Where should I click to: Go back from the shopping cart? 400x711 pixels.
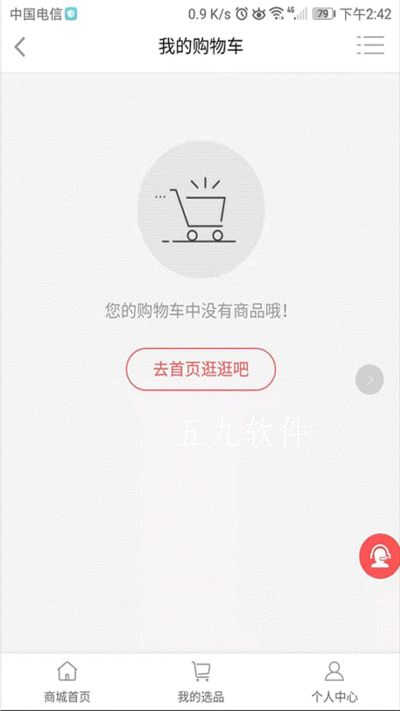tap(20, 47)
